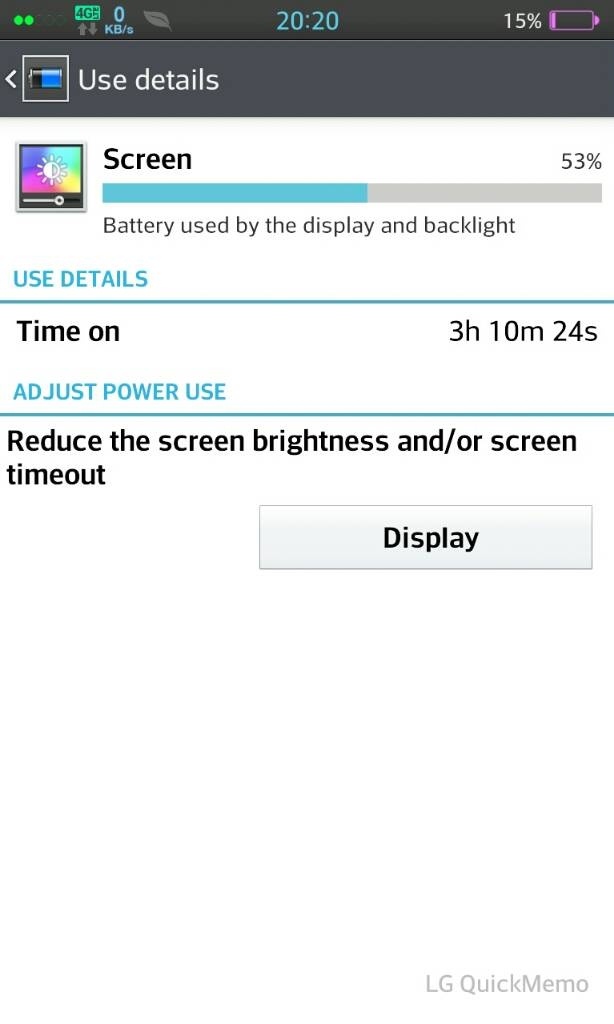The height and width of the screenshot is (1024, 614).
Task: Open the Display settings button
Action: pyautogui.click(x=426, y=537)
